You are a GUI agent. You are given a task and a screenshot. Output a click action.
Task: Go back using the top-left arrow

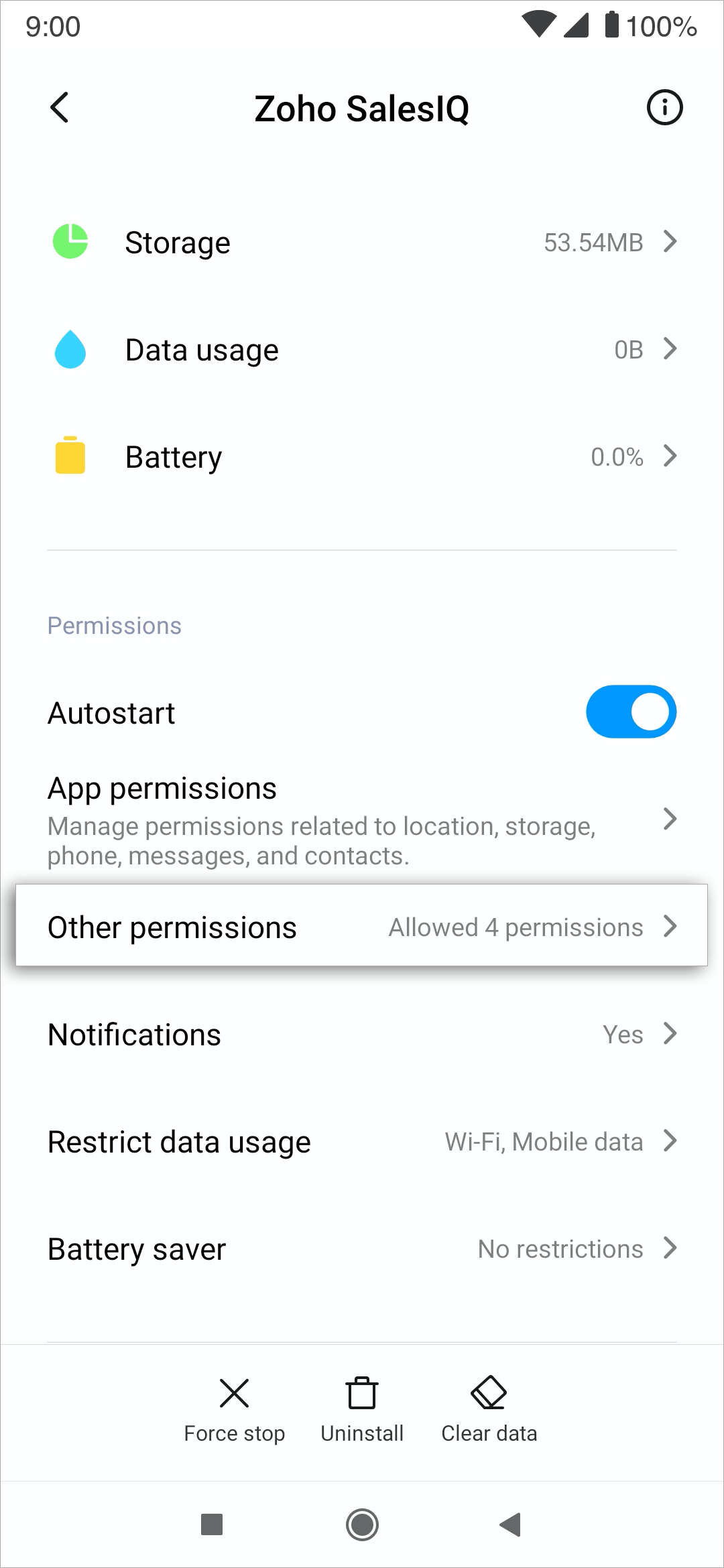pyautogui.click(x=60, y=107)
